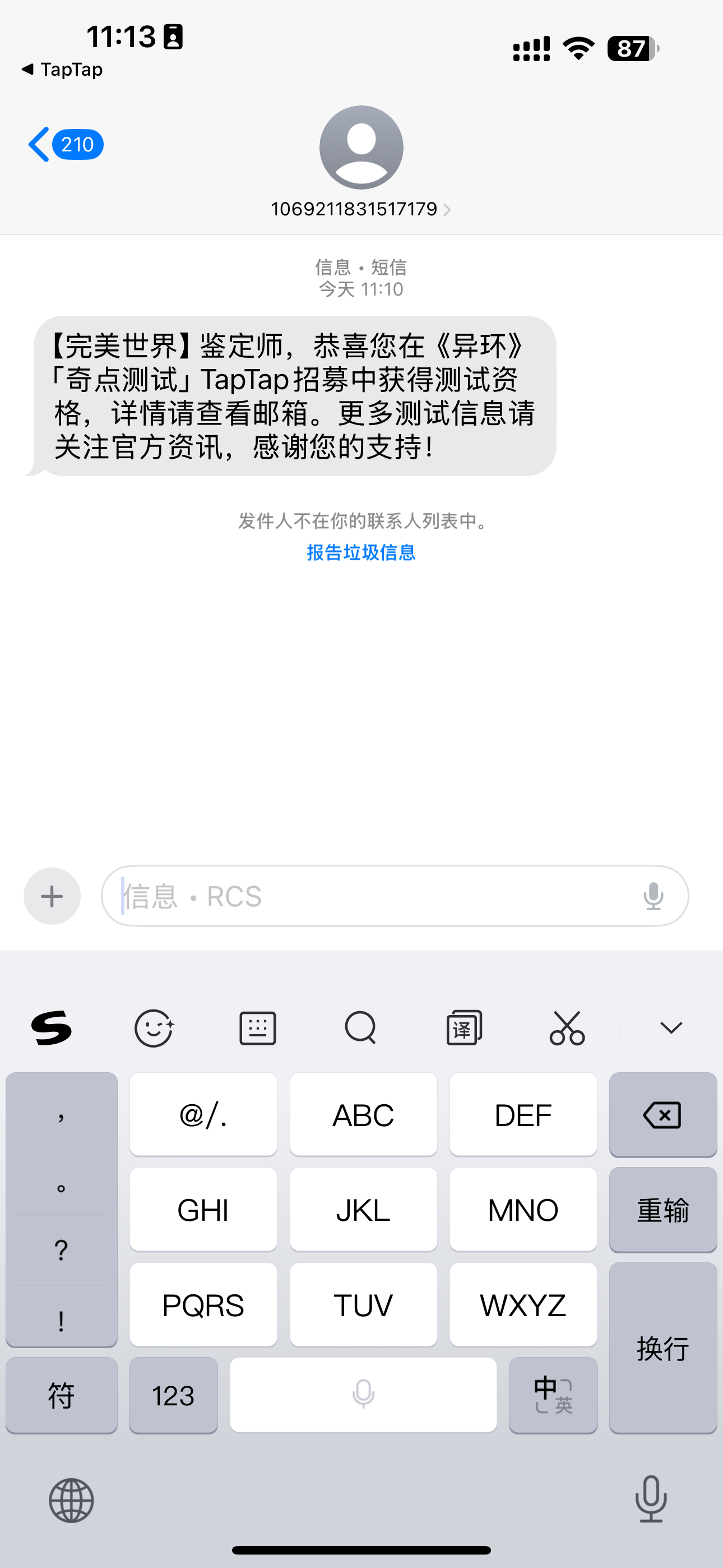The image size is (723, 1568).
Task: Tap the 报告垃圾信息 link
Action: pyautogui.click(x=361, y=553)
